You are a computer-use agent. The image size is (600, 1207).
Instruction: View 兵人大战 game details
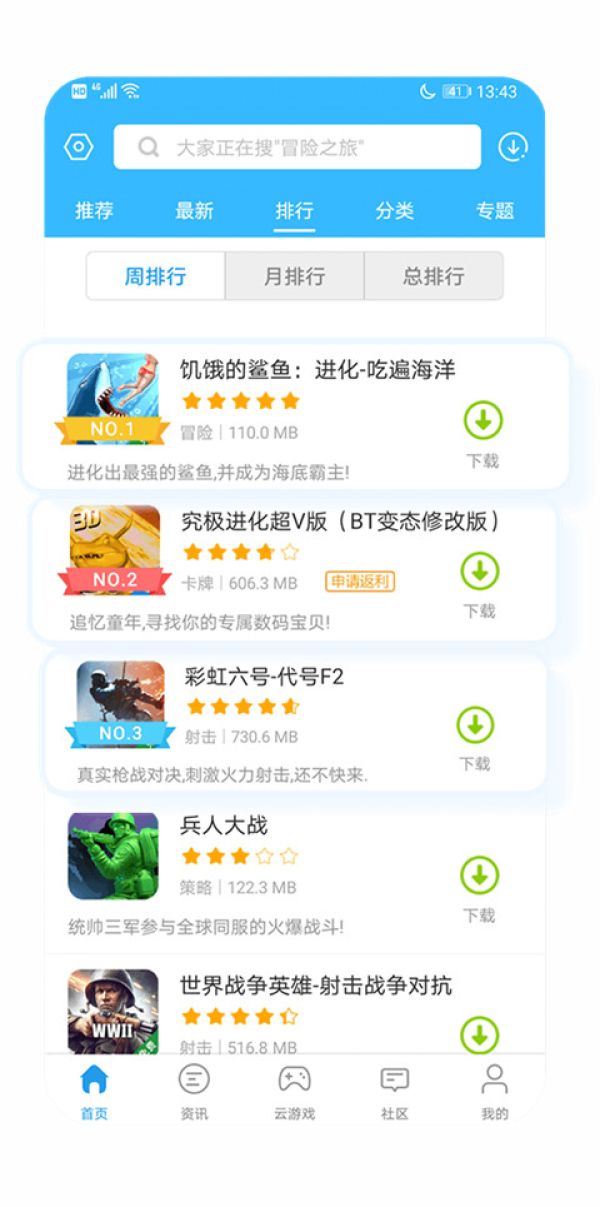coord(223,826)
